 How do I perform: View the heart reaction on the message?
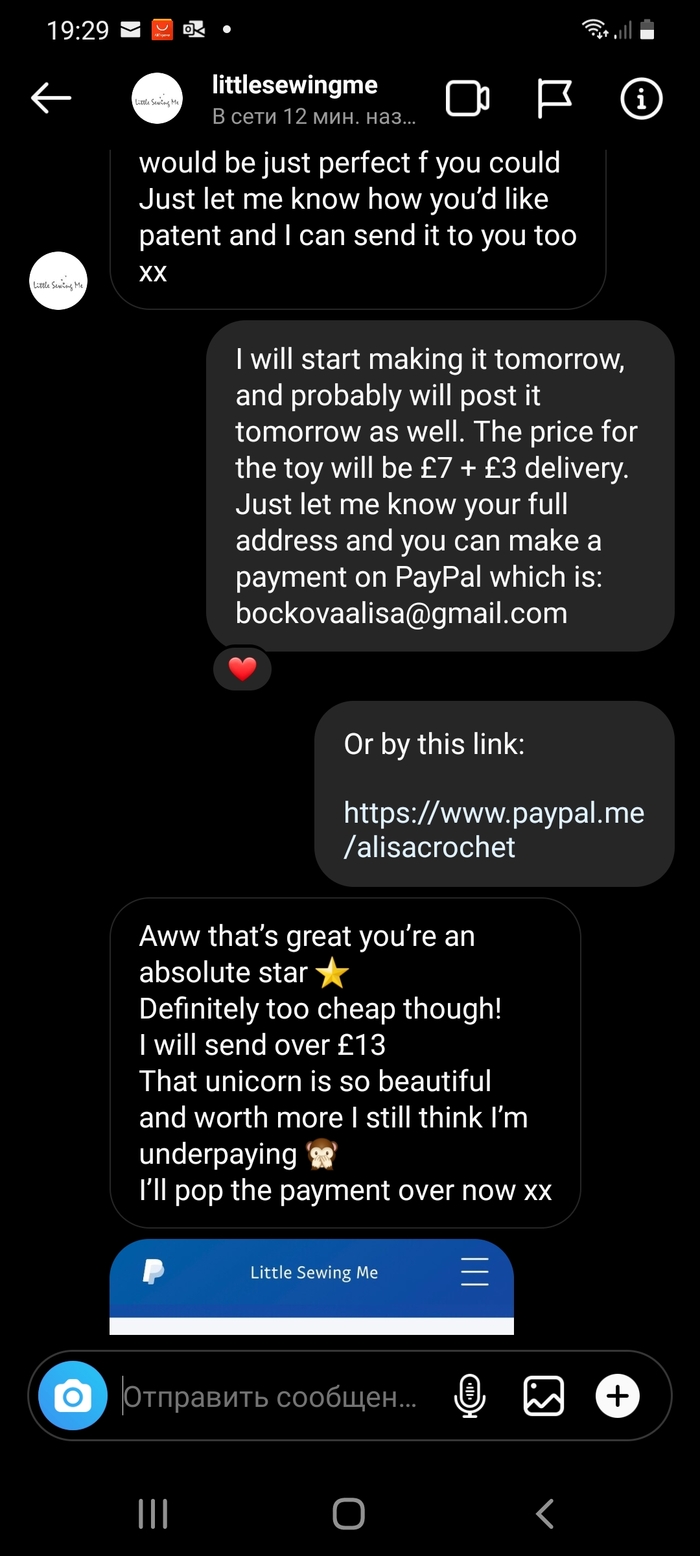(242, 670)
